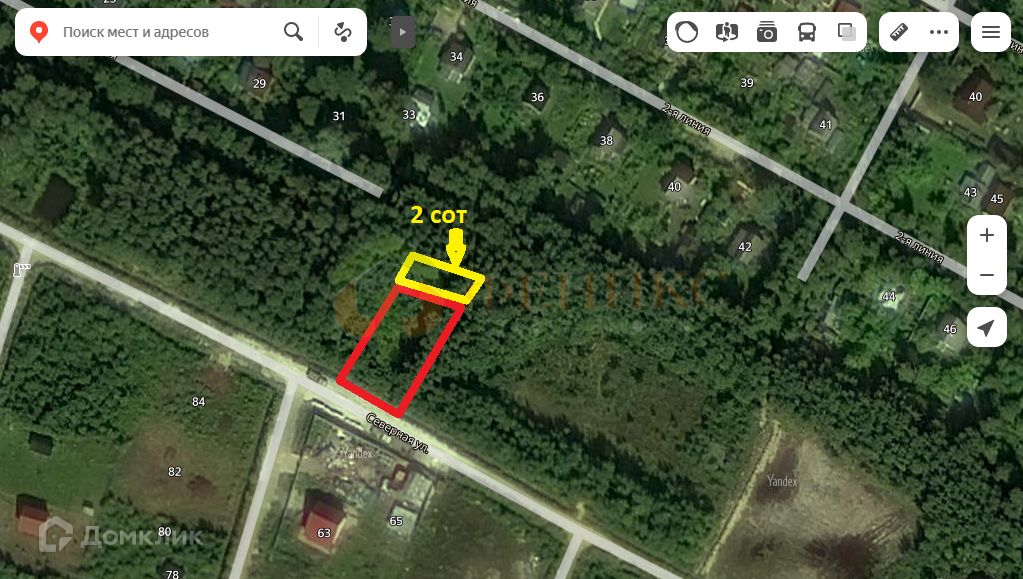
Task: Tap the magnifying glass search icon
Action: pyautogui.click(x=293, y=32)
